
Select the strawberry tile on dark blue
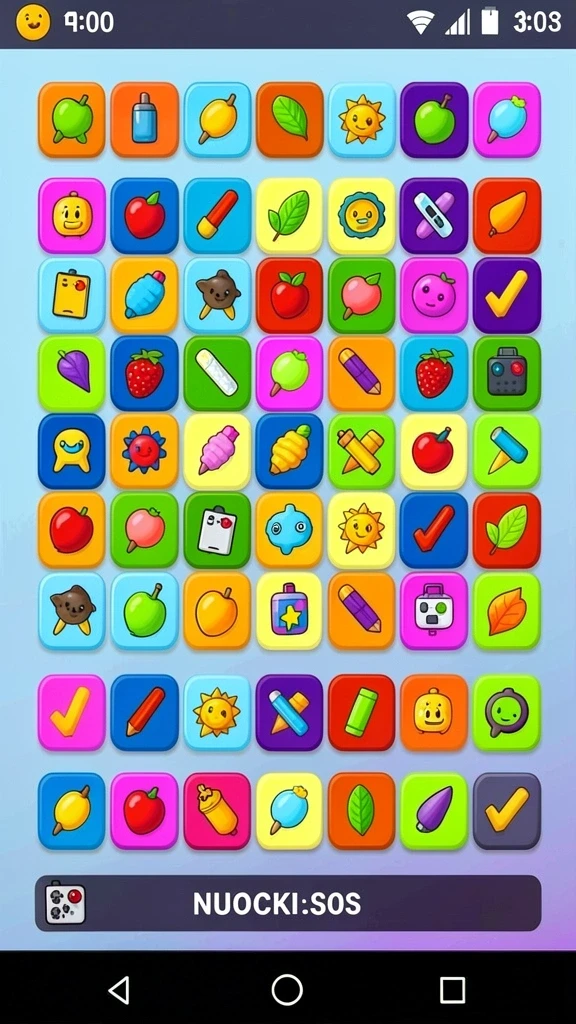pyautogui.click(x=144, y=374)
